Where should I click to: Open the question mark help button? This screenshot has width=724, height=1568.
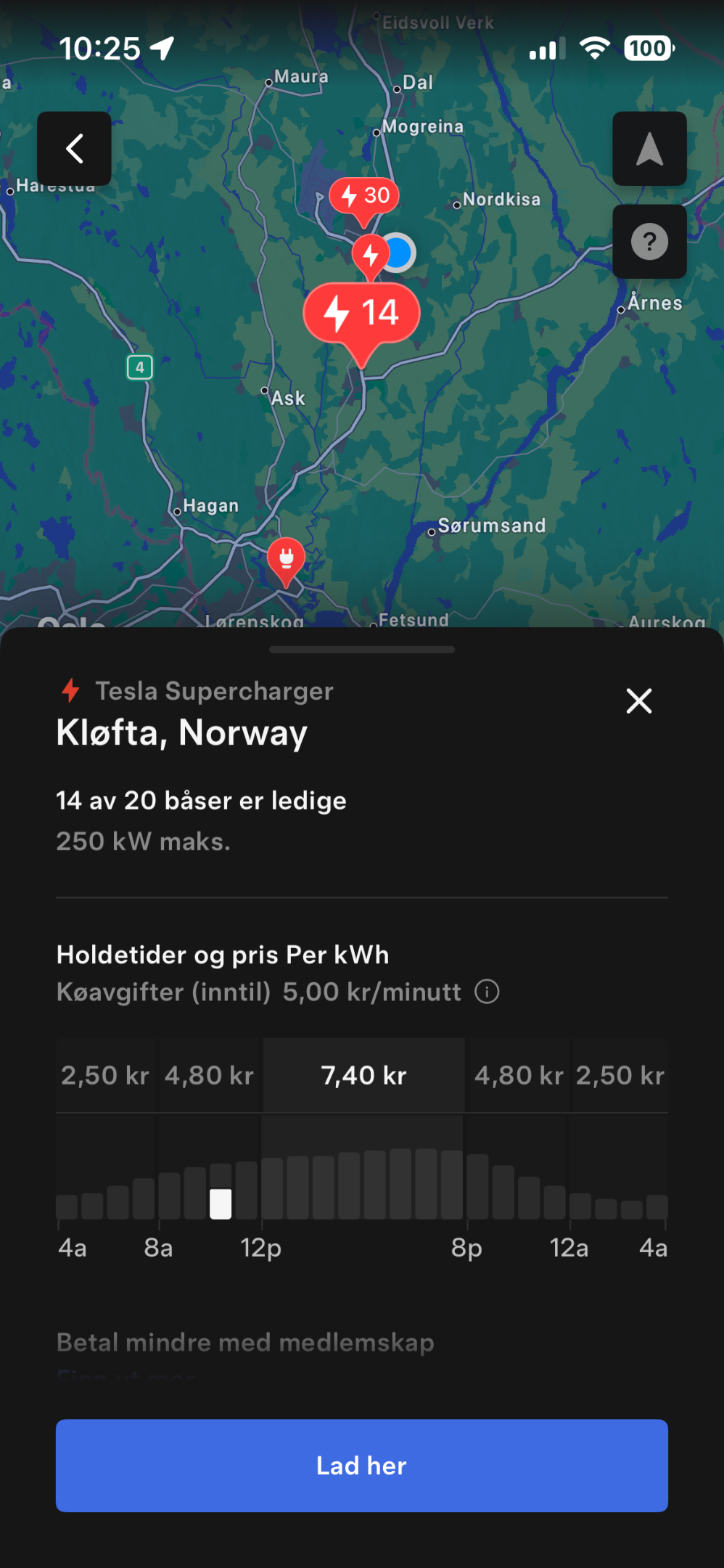pos(649,242)
